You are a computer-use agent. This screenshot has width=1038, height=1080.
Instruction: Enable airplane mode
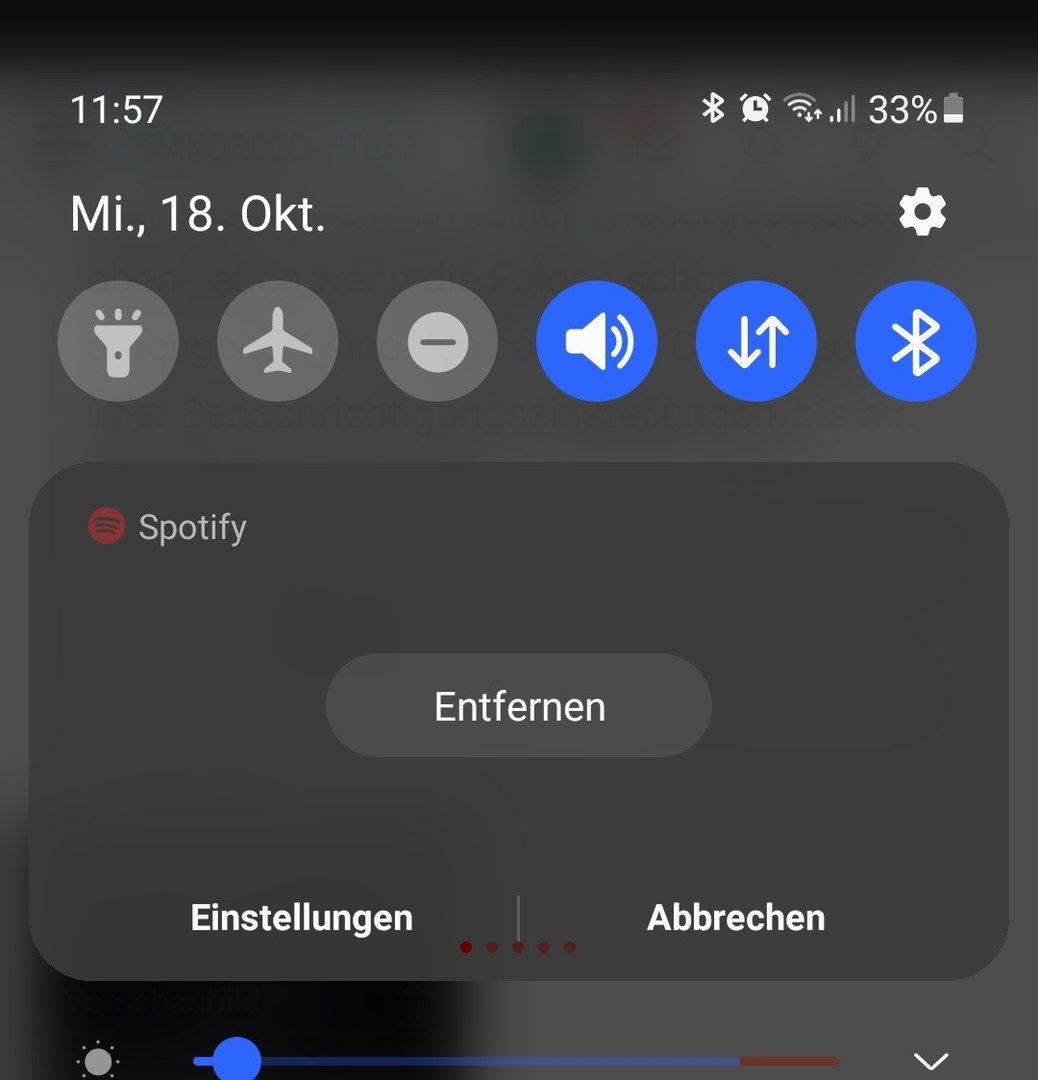tap(277, 341)
